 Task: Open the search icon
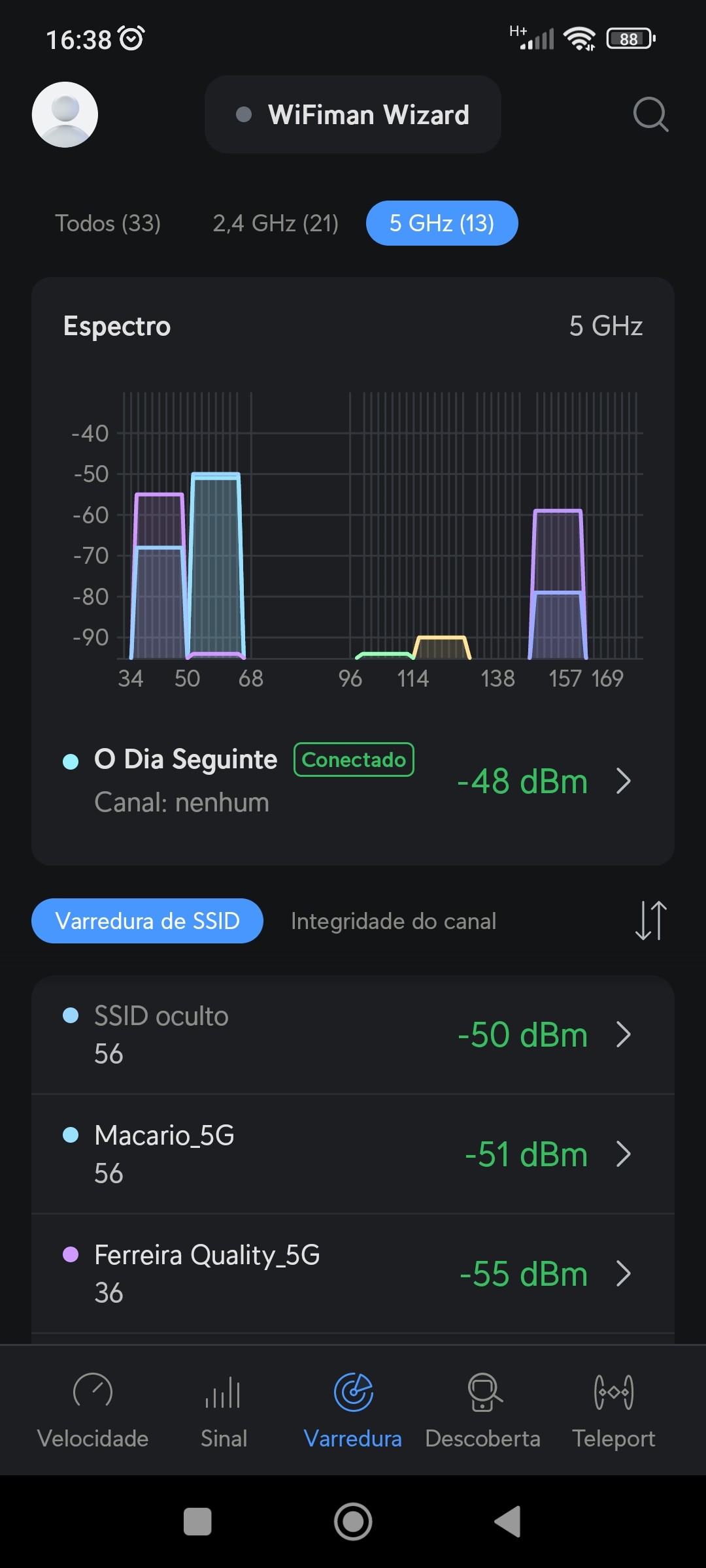650,114
